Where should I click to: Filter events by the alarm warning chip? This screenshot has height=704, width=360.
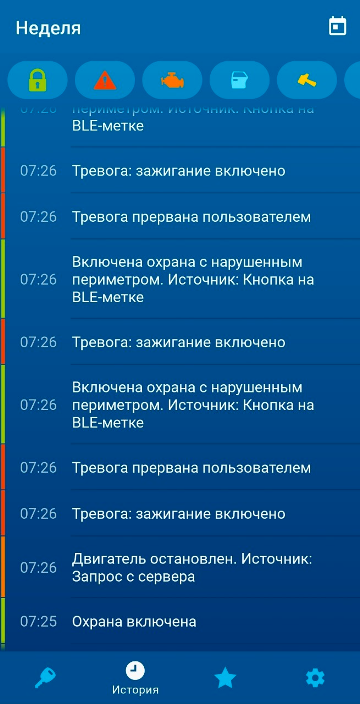(x=105, y=80)
